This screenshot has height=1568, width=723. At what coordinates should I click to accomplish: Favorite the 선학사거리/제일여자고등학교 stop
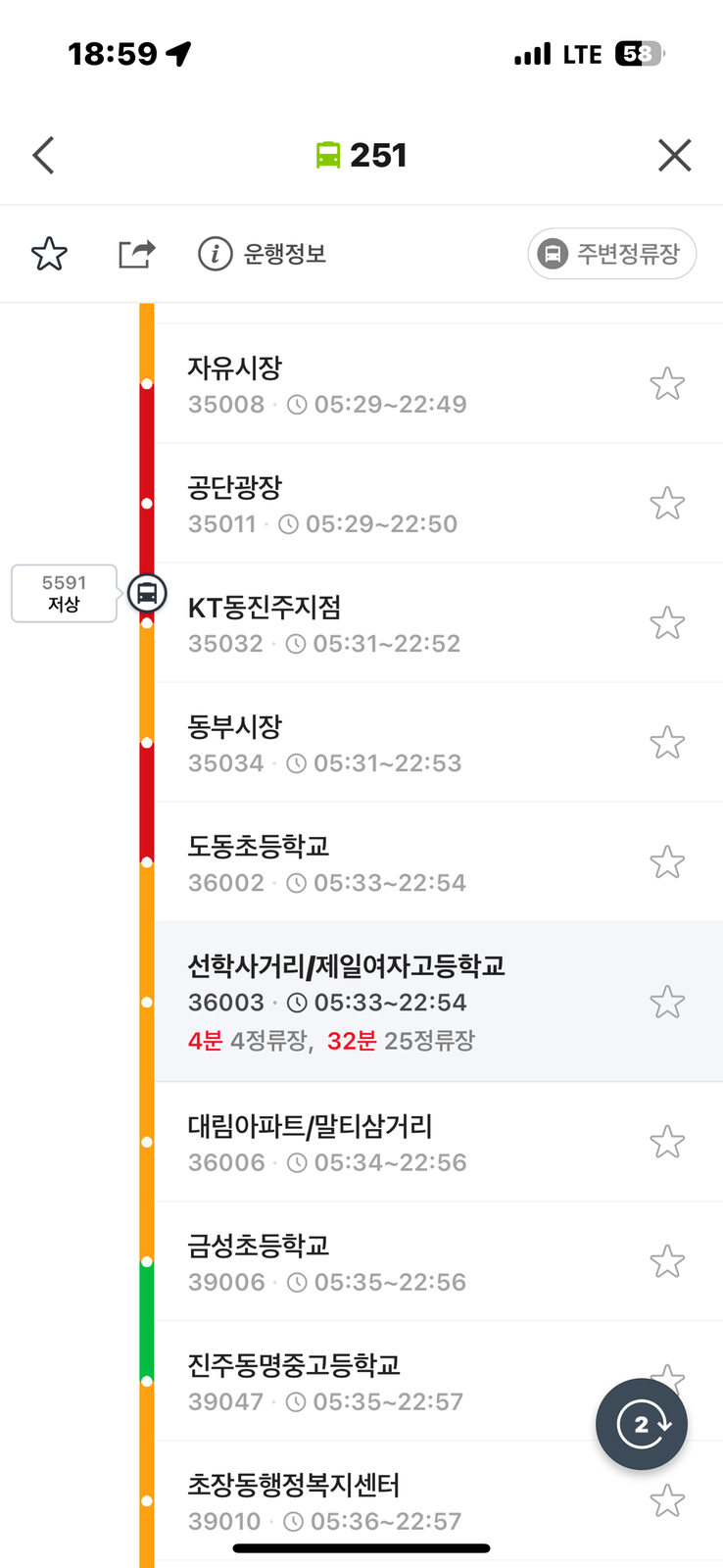pos(667,1002)
